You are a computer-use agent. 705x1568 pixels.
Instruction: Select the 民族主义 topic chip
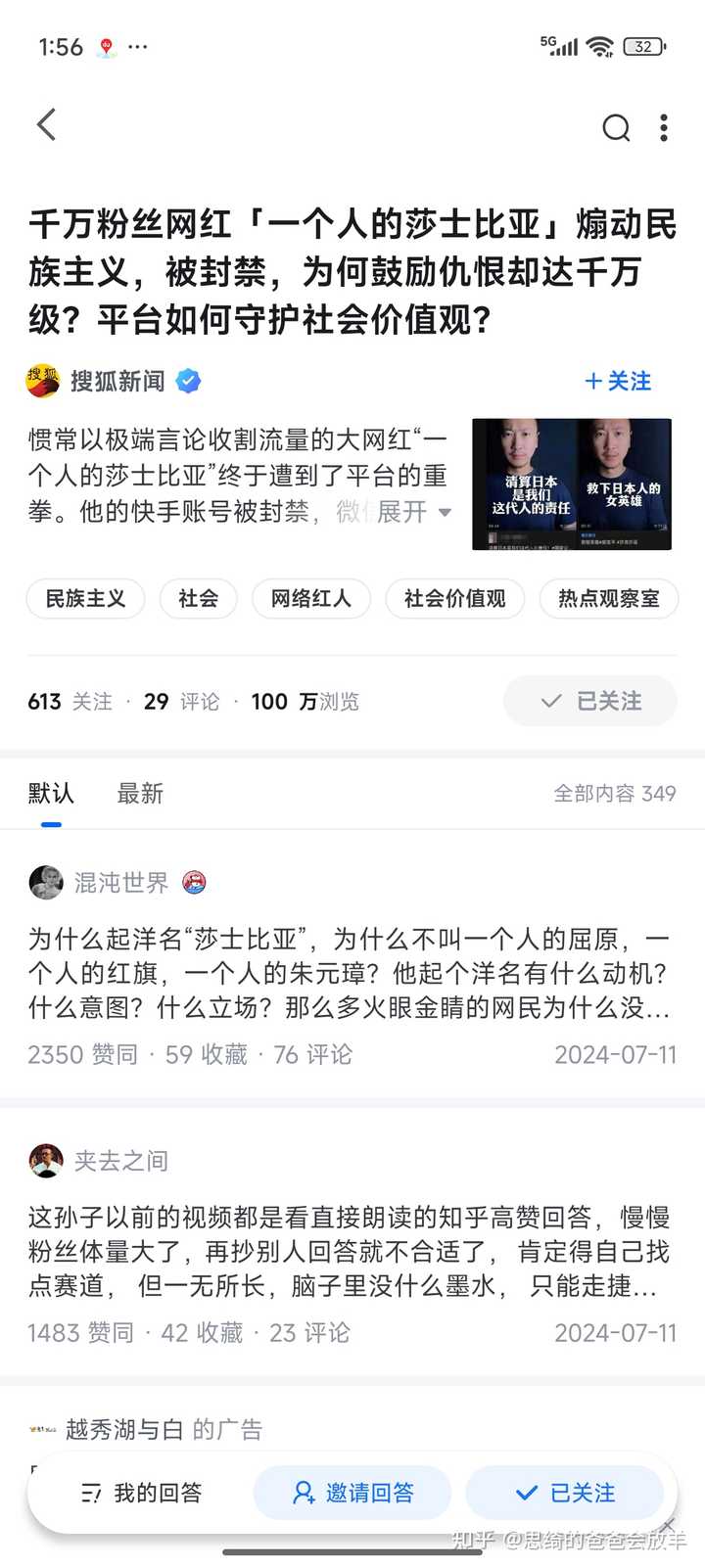pyautogui.click(x=85, y=598)
